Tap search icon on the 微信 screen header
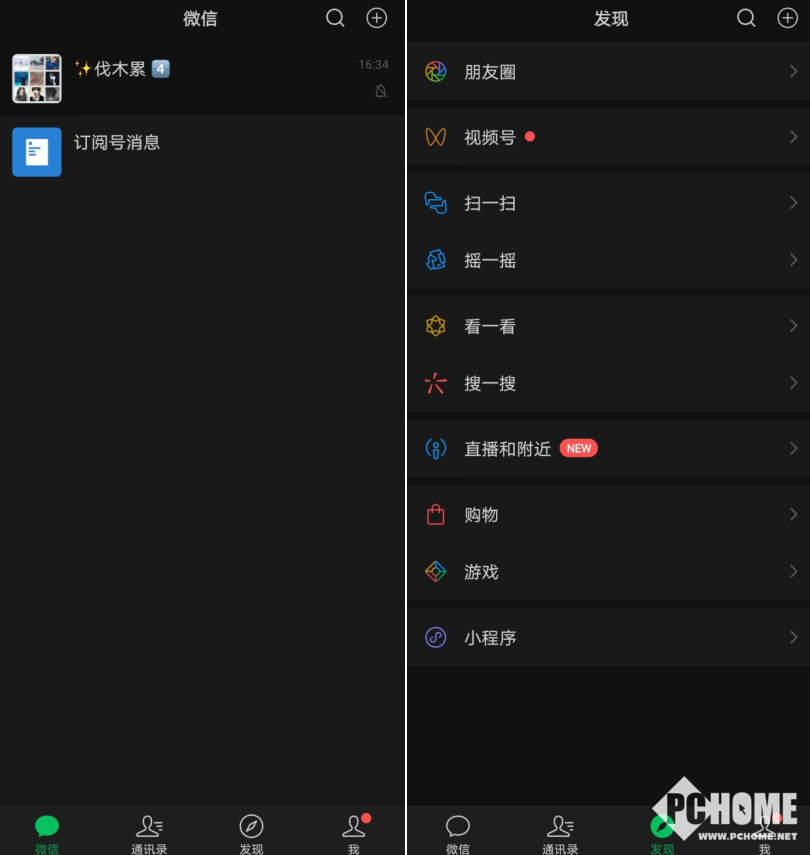The width and height of the screenshot is (810, 855). (336, 18)
